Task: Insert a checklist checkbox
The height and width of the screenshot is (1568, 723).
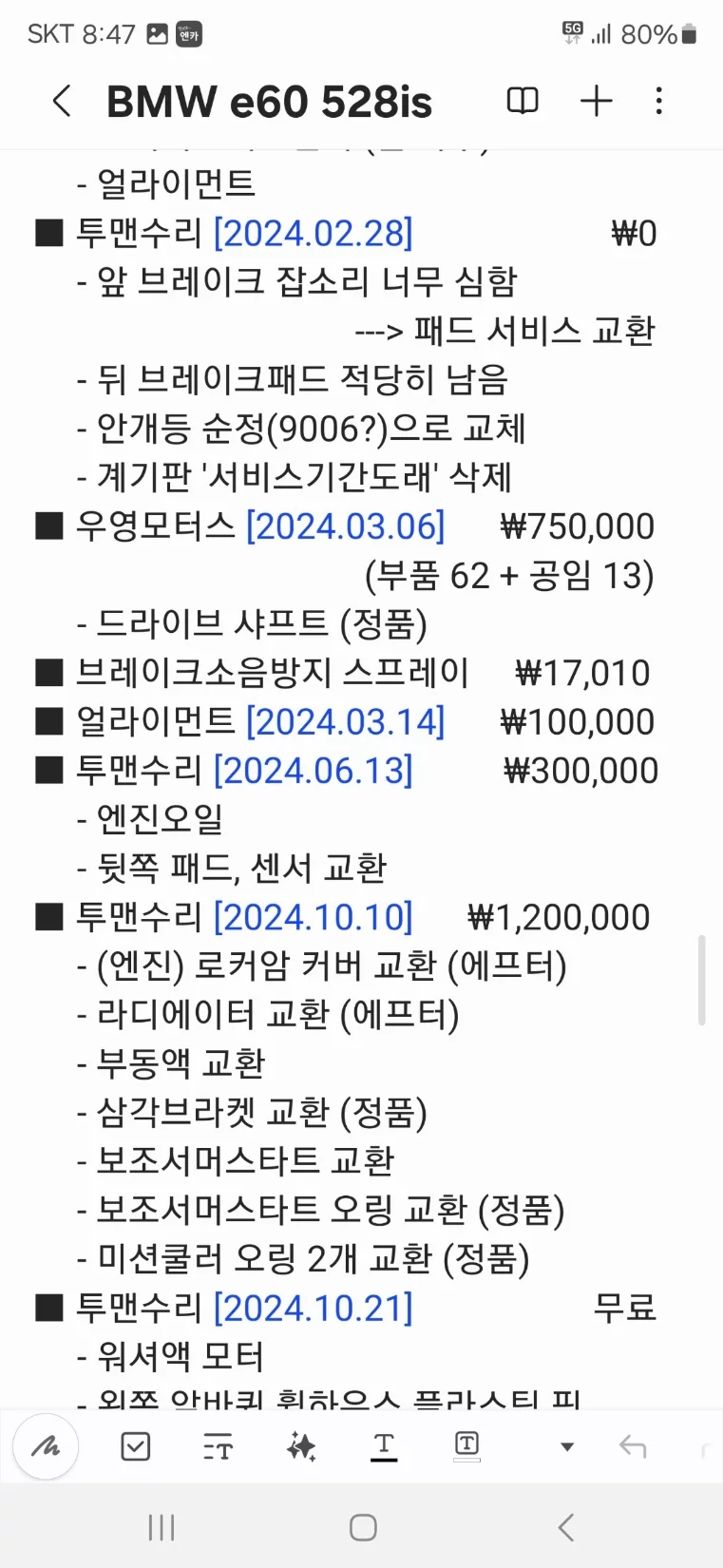Action: coord(136,1447)
